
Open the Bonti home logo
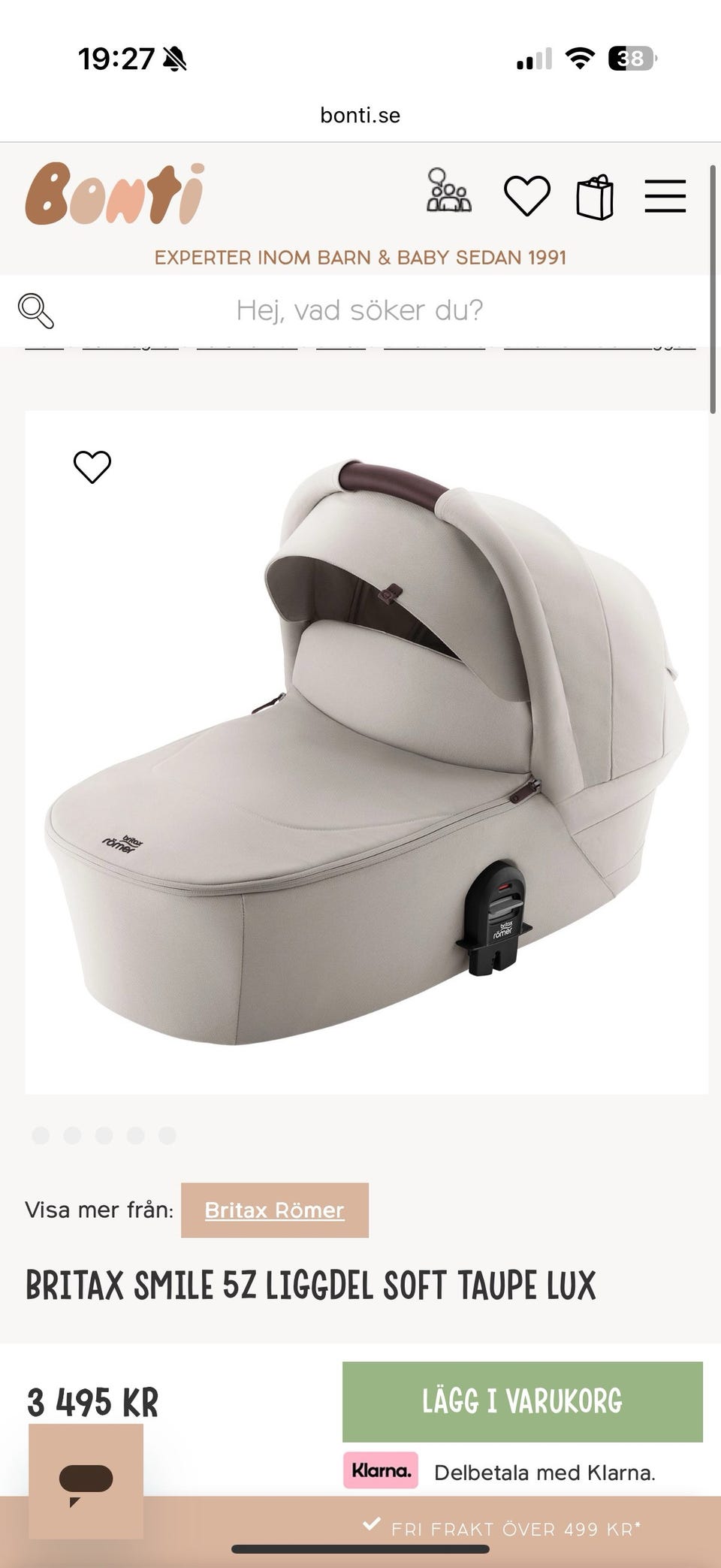click(114, 194)
